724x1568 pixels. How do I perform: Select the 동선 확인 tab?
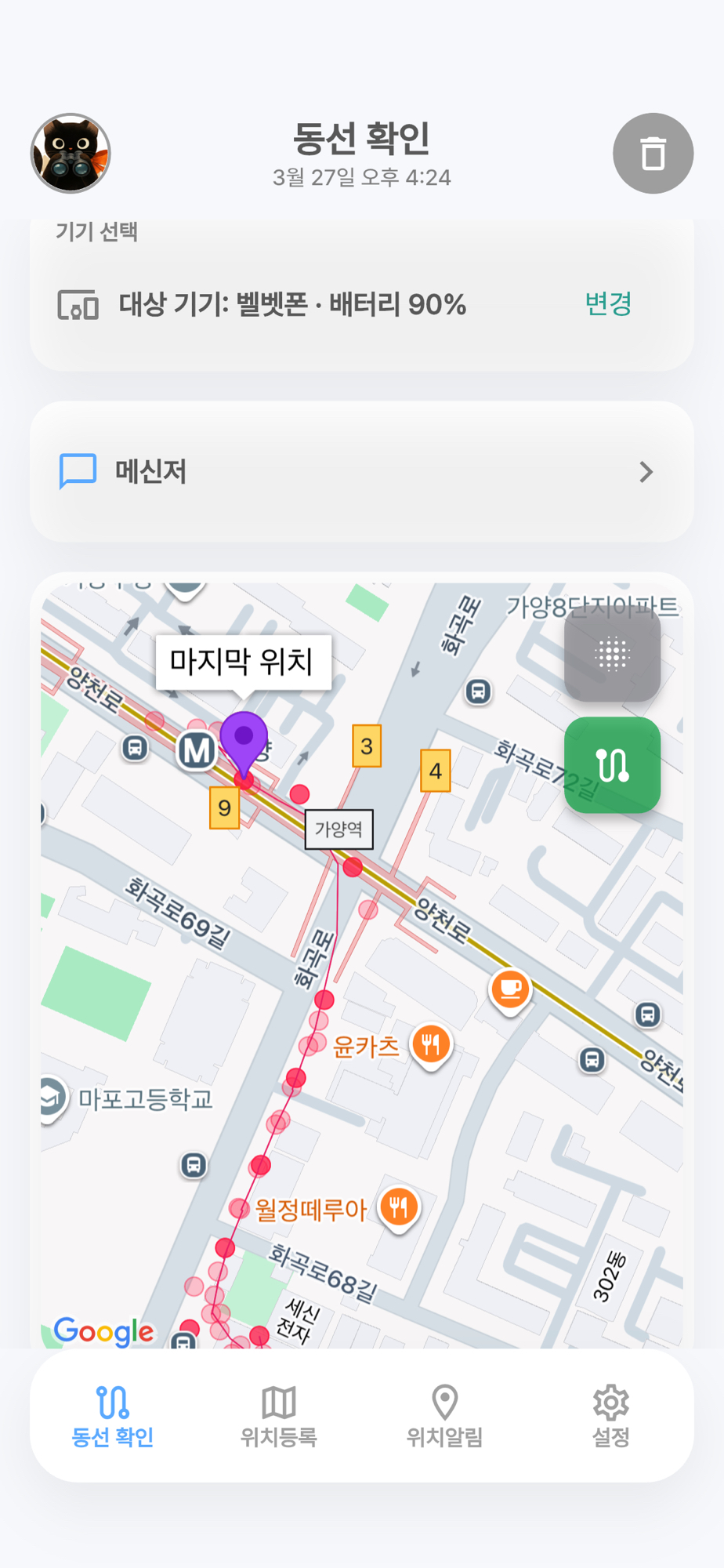113,1416
